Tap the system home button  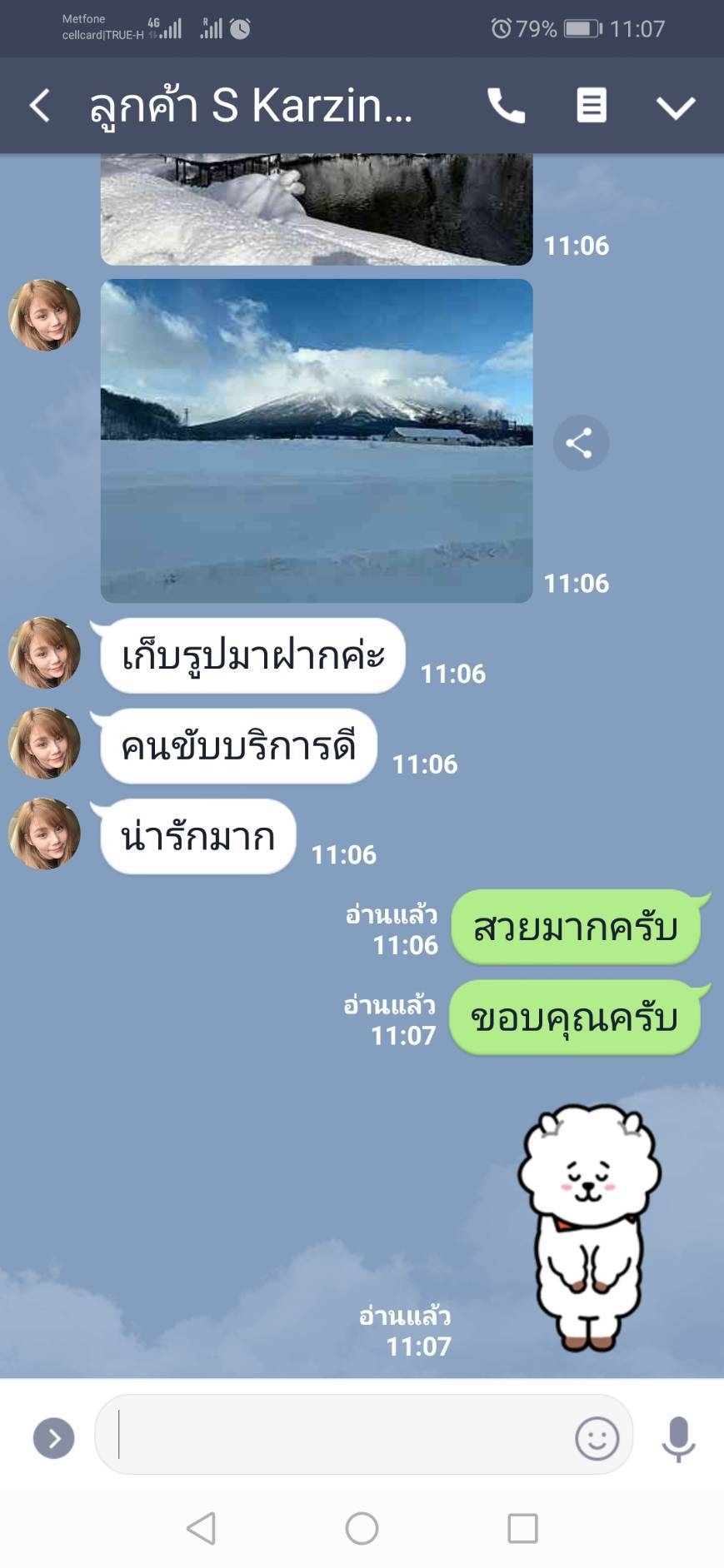[362, 1528]
